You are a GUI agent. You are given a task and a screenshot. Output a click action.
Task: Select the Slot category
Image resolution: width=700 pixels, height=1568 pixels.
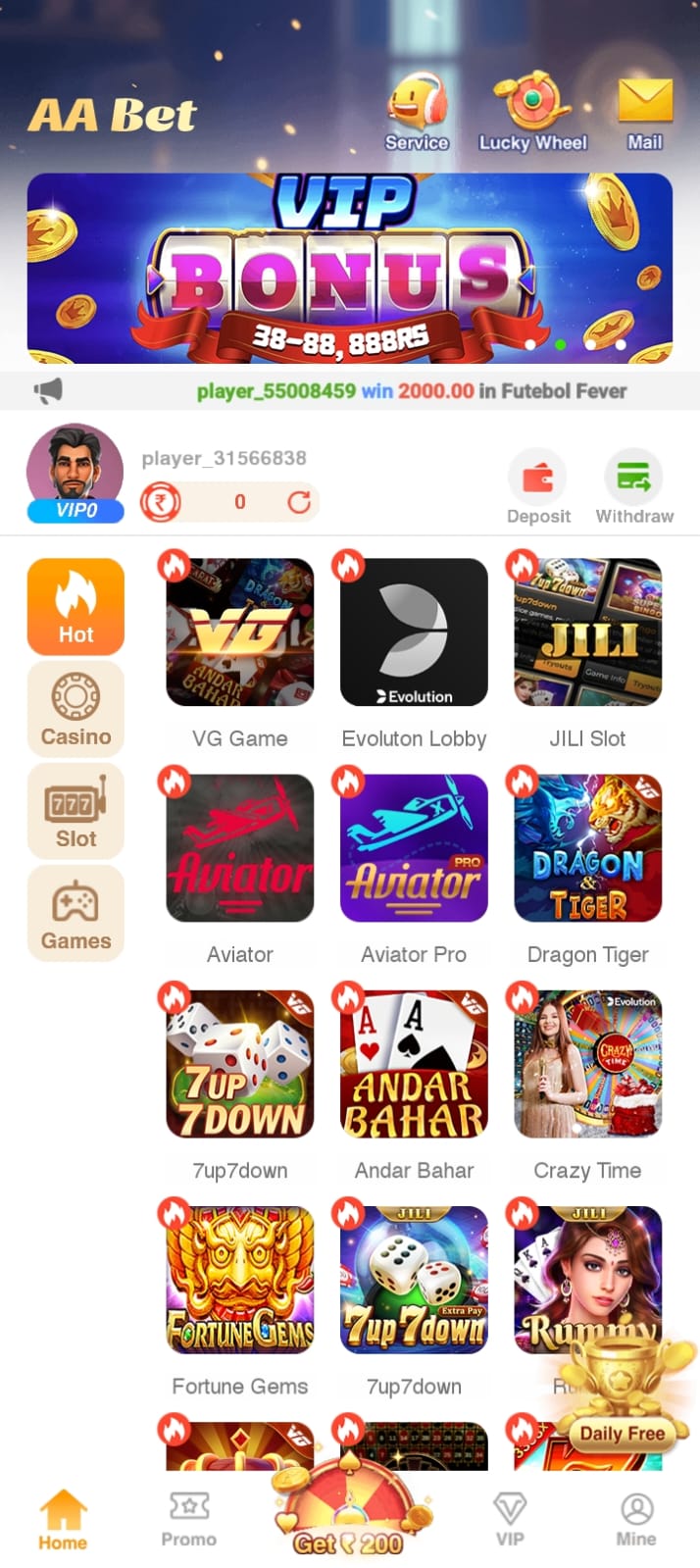point(75,811)
